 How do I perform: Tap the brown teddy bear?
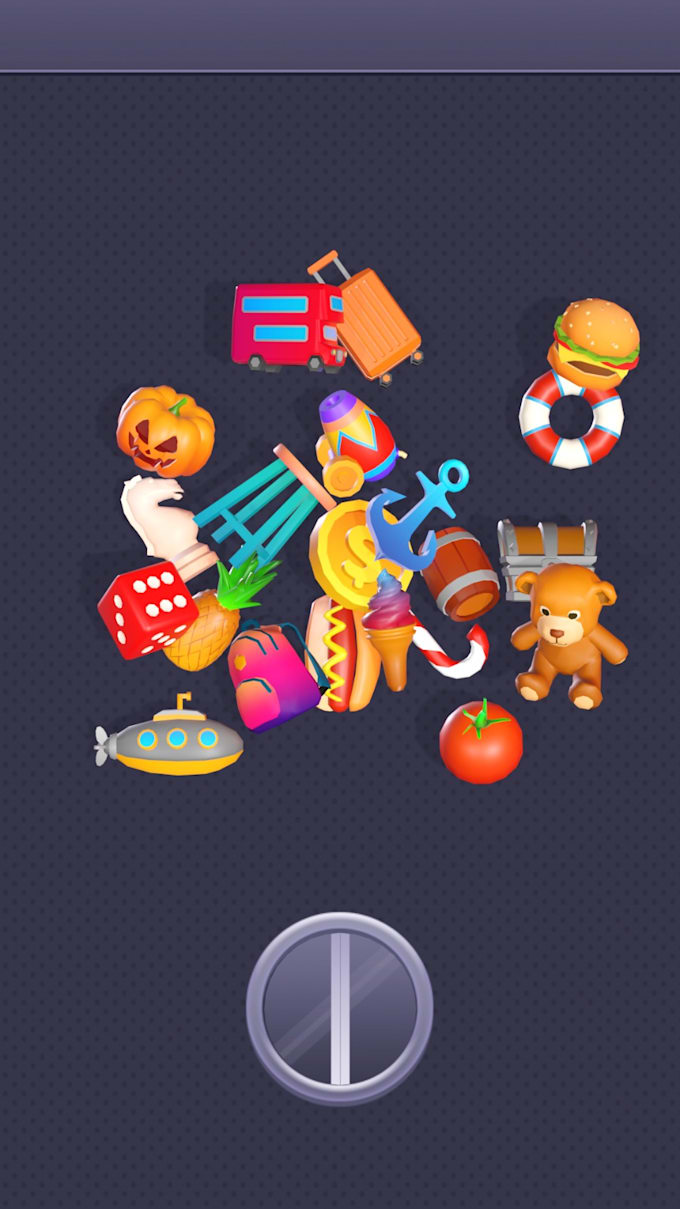point(568,634)
